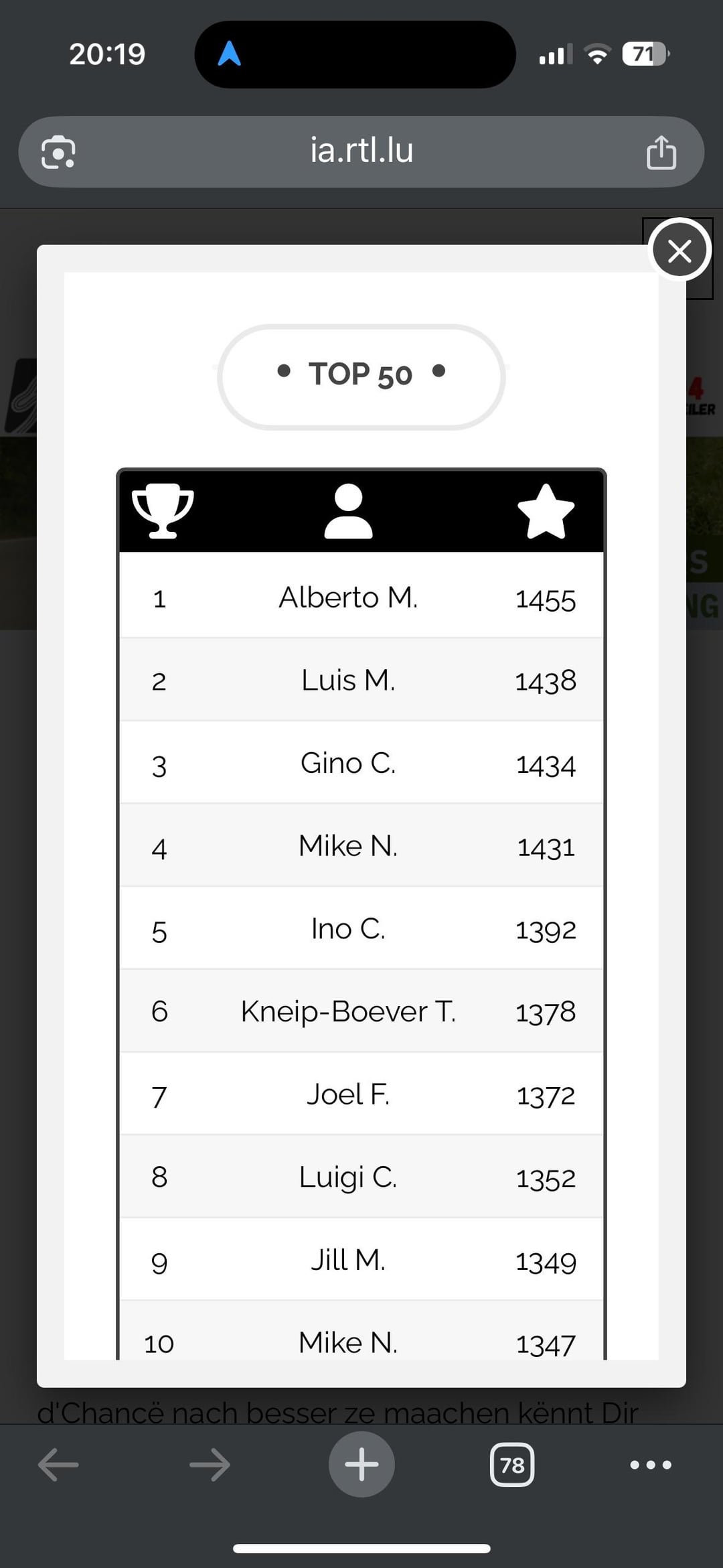The width and height of the screenshot is (723, 1568).
Task: Close the Top 50 leaderboard popup
Action: tap(679, 251)
